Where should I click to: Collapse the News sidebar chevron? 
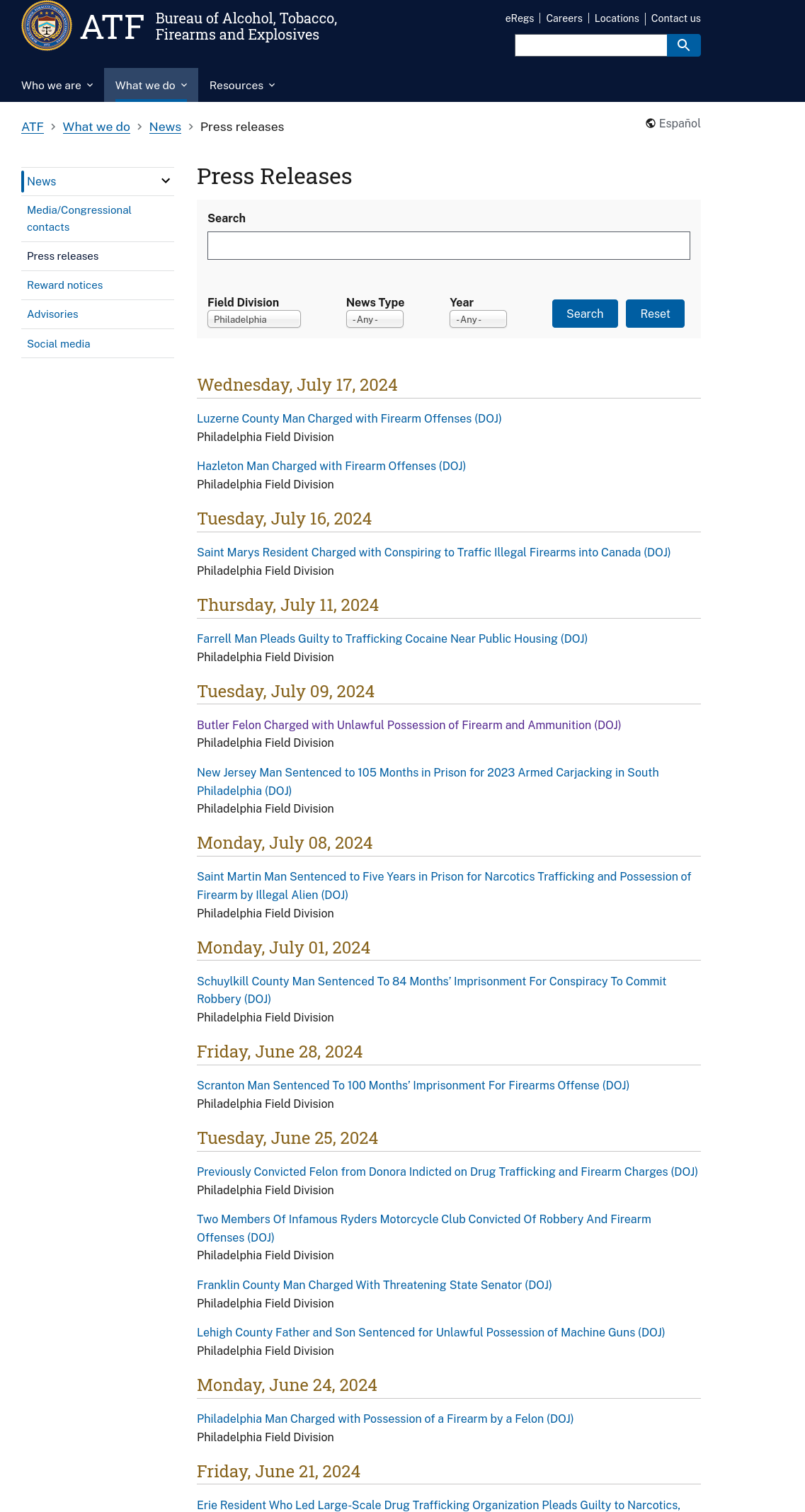click(166, 181)
